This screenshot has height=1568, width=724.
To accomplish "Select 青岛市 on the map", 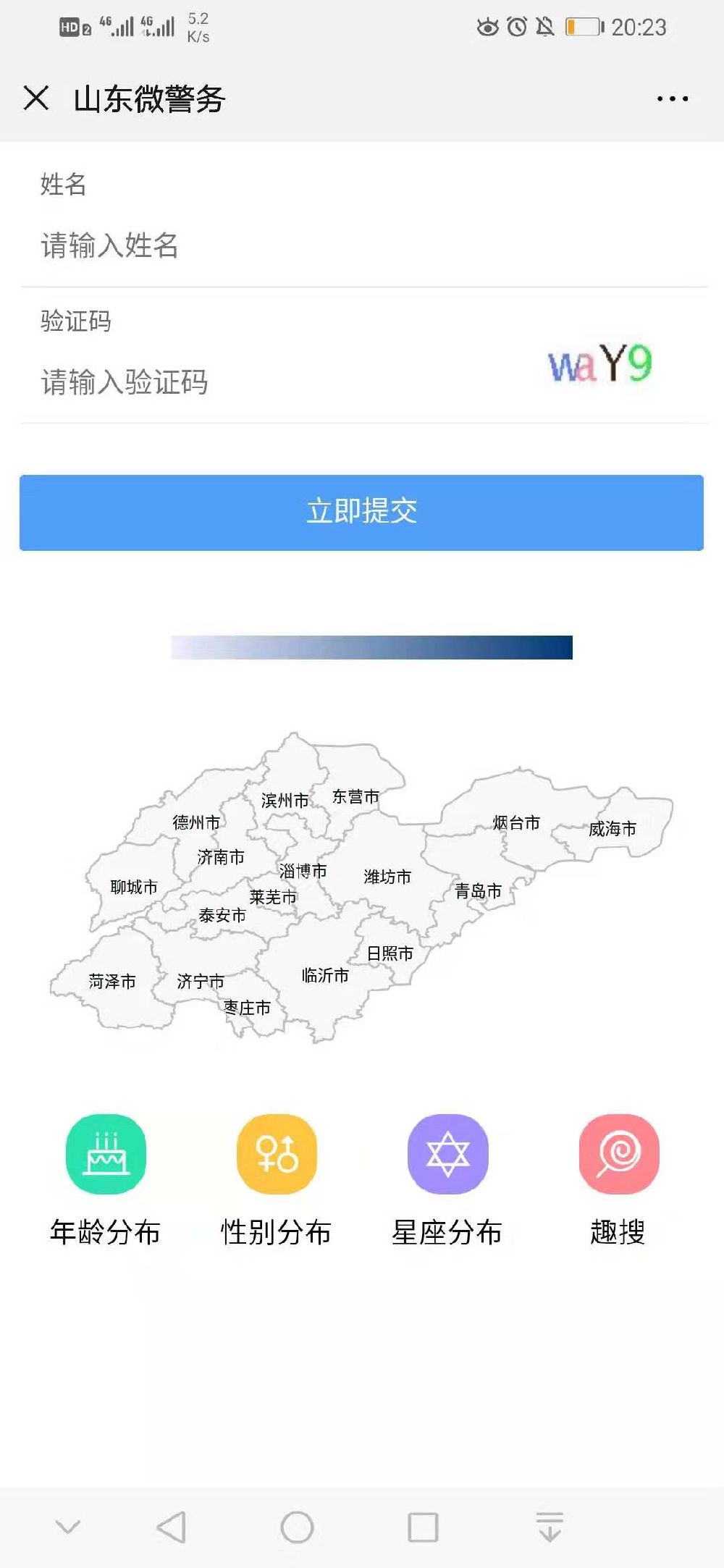I will (478, 891).
